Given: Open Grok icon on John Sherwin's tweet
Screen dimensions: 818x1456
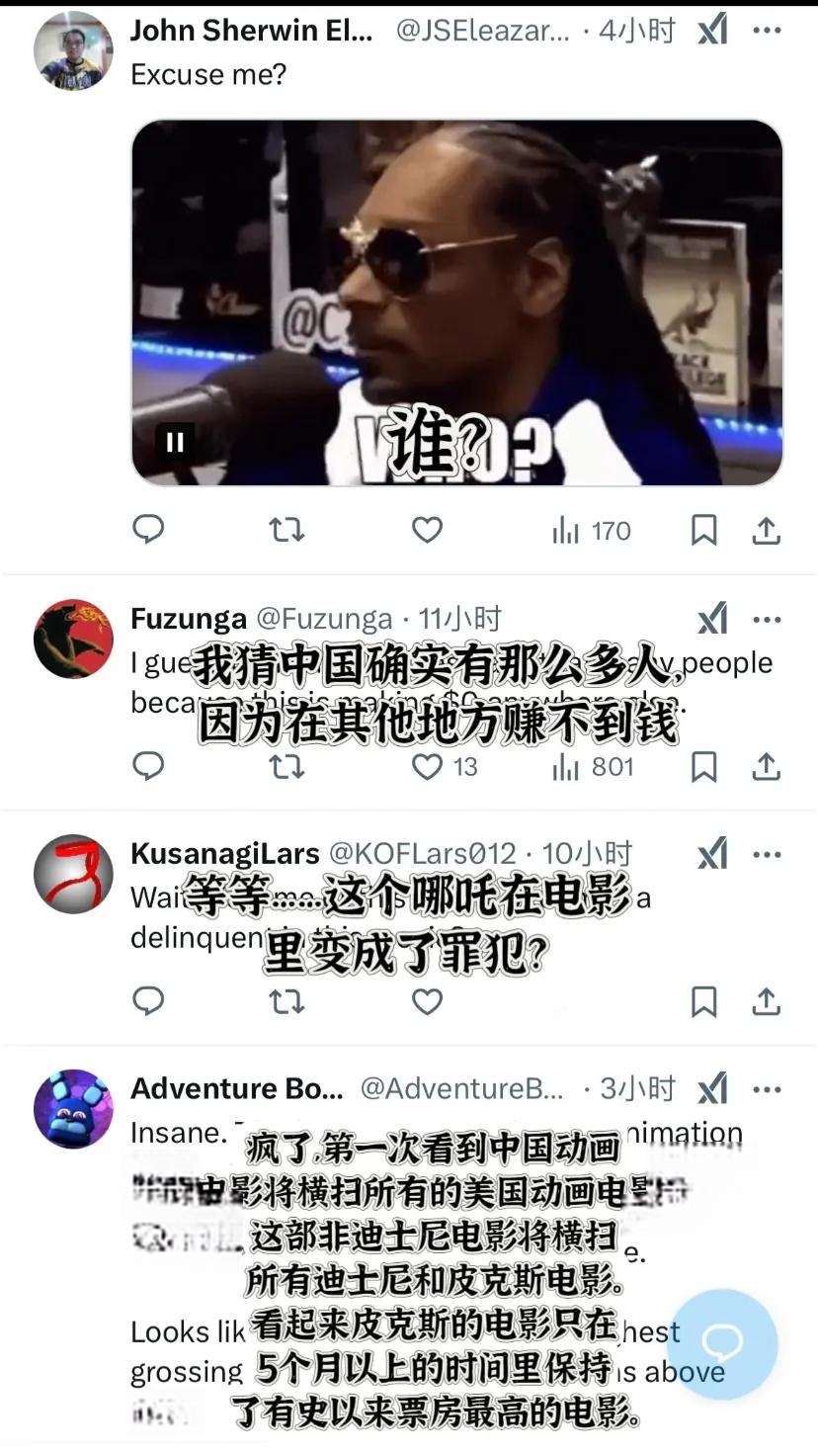Looking at the screenshot, I should coord(712,30).
